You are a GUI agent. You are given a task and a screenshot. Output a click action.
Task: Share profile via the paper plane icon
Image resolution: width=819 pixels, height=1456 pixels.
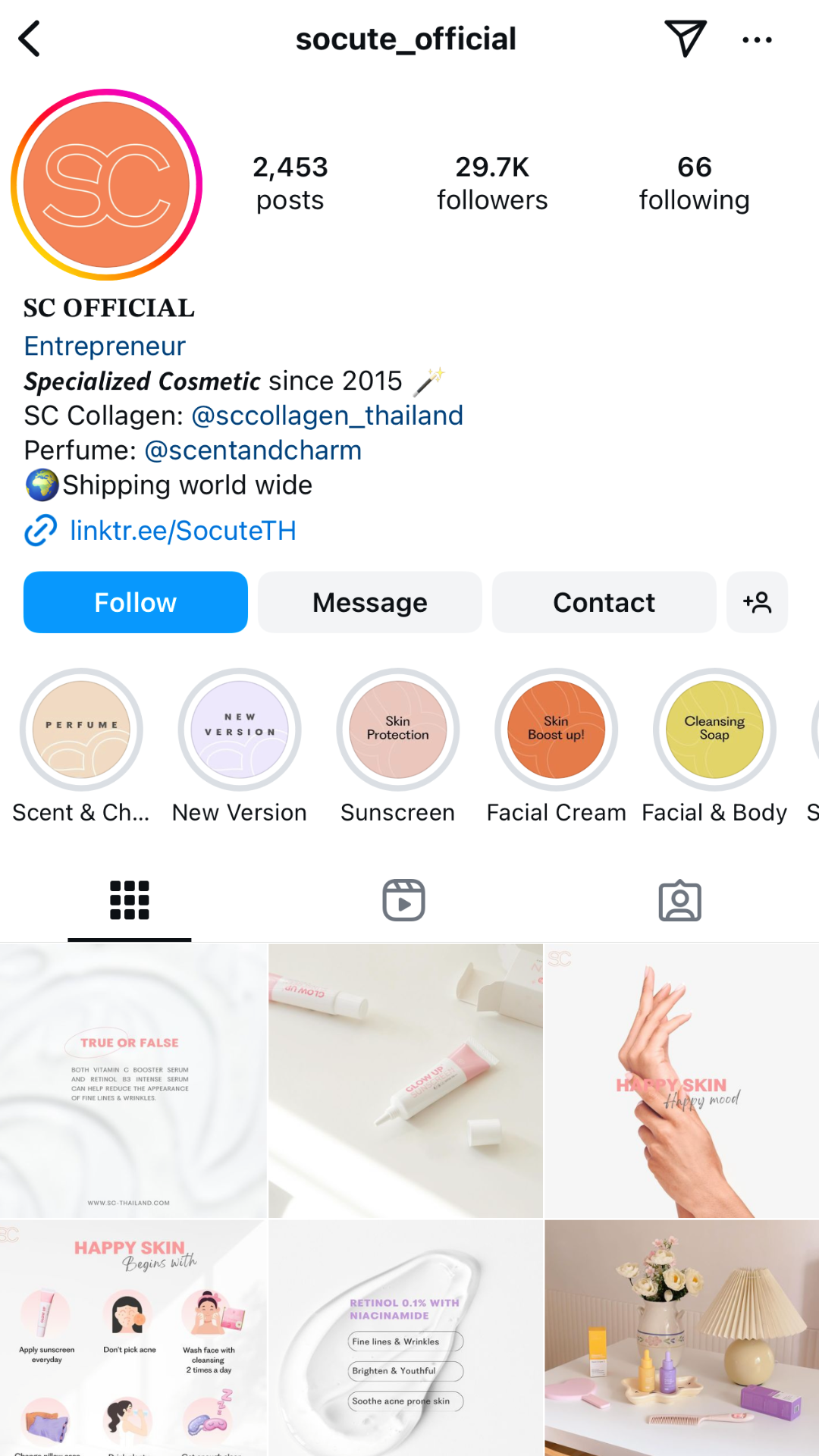(x=685, y=38)
